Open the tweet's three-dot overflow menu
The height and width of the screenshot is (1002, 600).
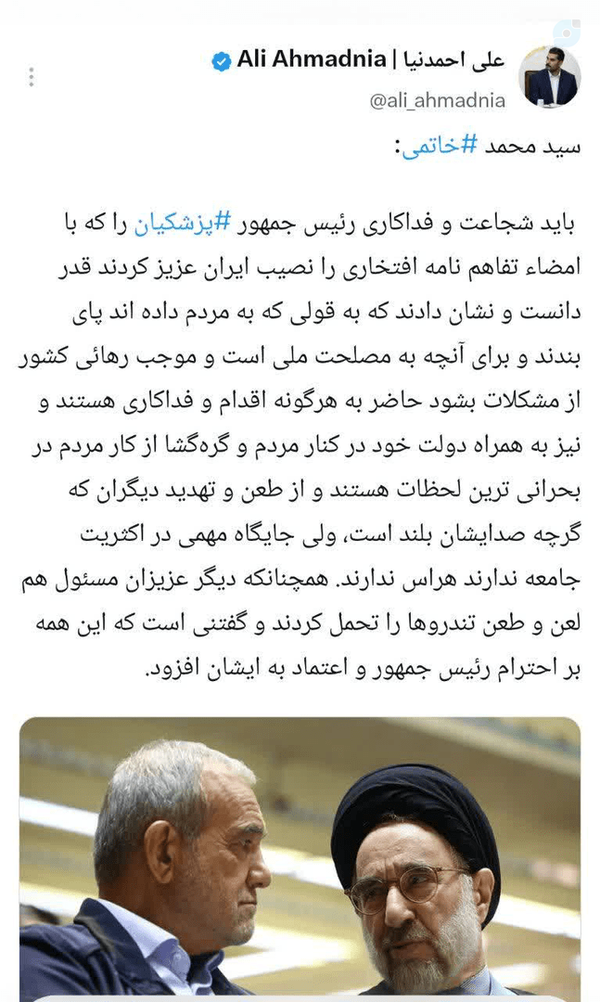pos(31,77)
